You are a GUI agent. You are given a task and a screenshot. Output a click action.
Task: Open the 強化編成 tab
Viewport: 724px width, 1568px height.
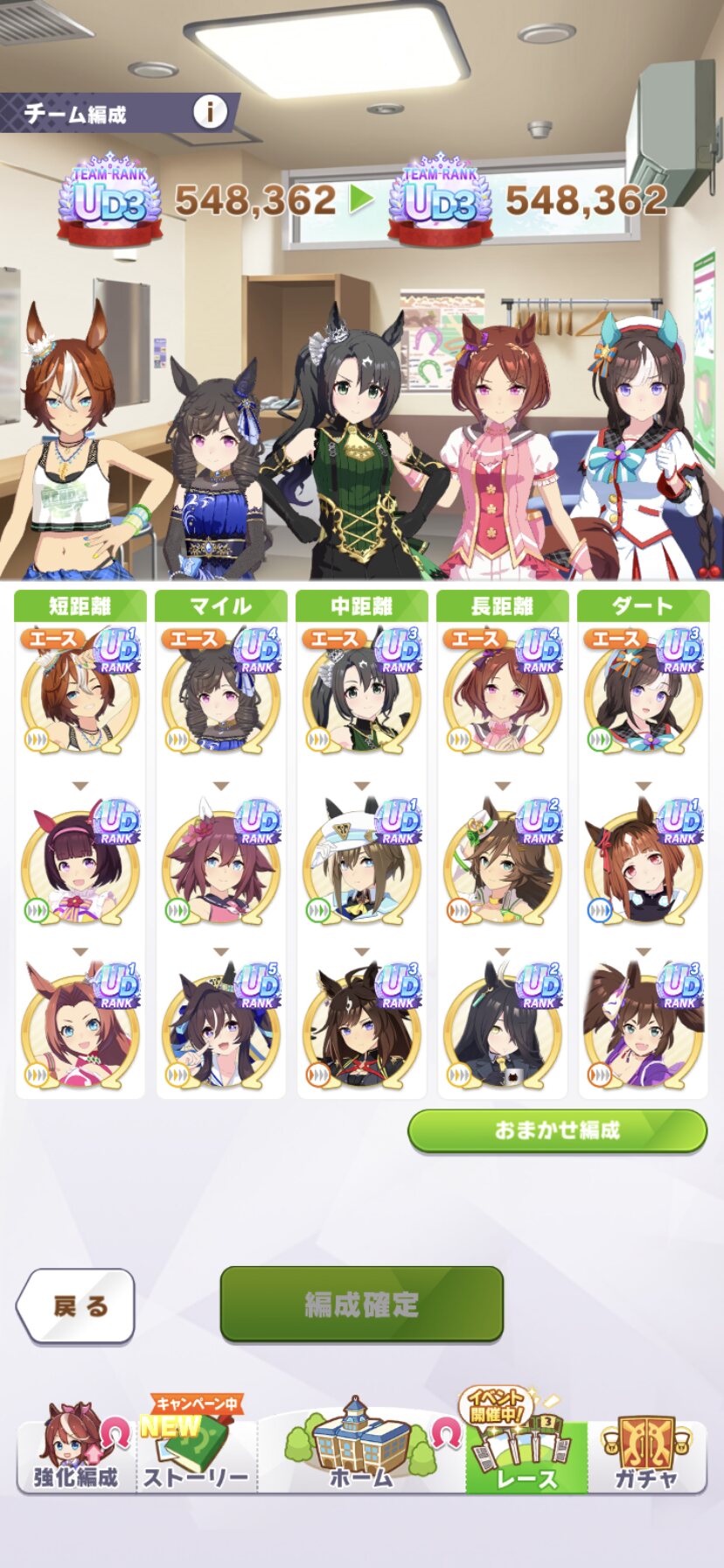point(75,1451)
